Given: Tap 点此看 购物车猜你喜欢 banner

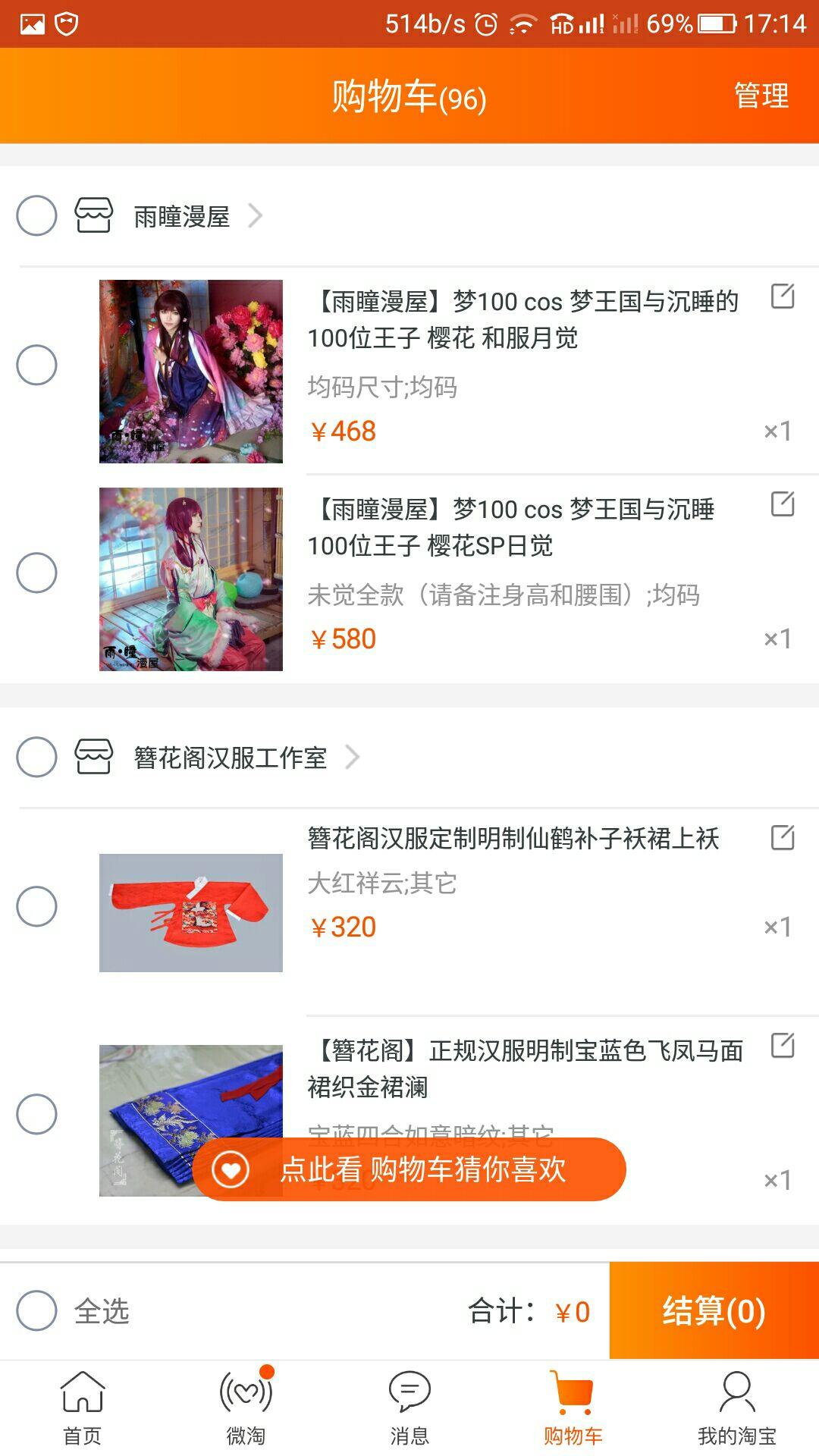Looking at the screenshot, I should 409,1169.
